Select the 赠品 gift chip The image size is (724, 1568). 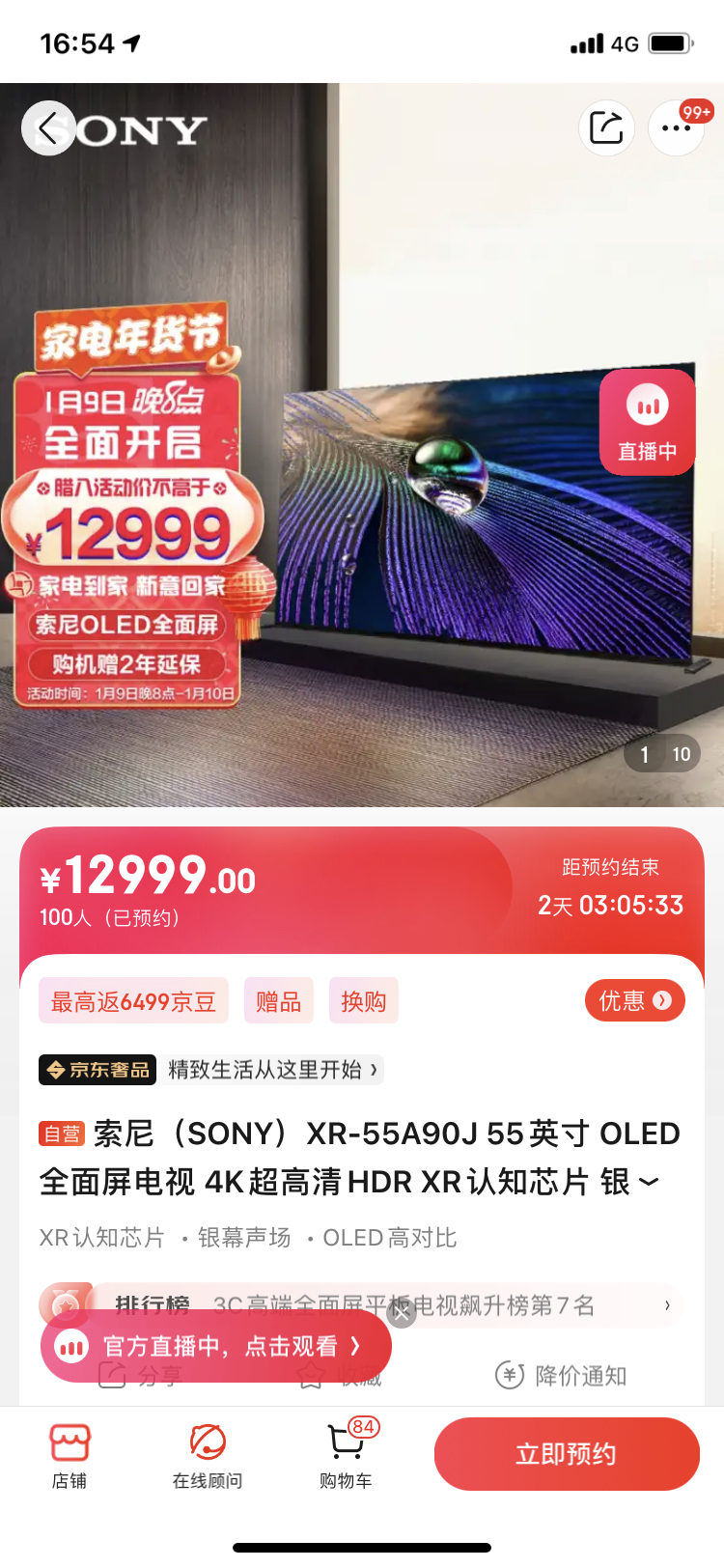279,1001
